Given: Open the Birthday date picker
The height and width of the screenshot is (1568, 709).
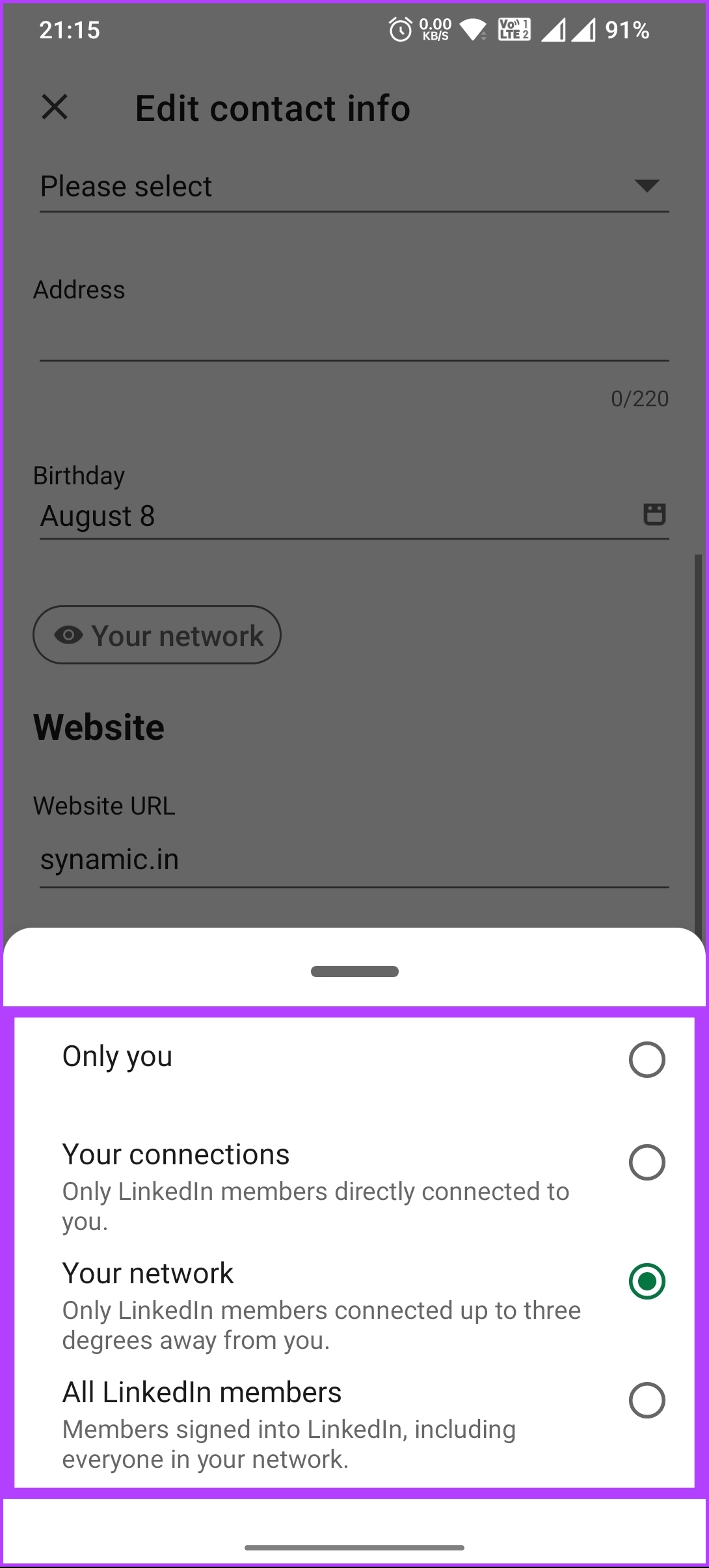Looking at the screenshot, I should click(654, 514).
